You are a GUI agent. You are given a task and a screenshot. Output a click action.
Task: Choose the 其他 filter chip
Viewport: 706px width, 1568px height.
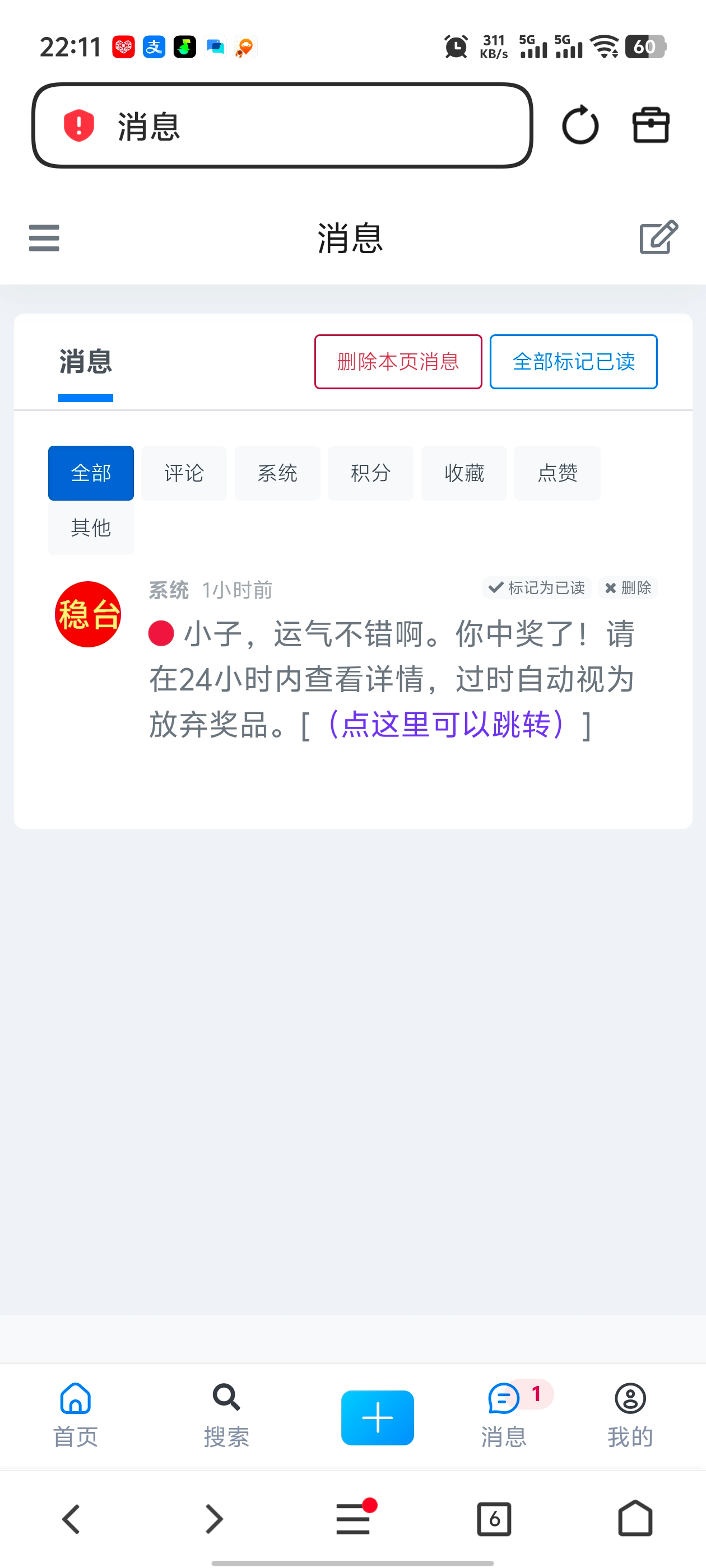[91, 528]
